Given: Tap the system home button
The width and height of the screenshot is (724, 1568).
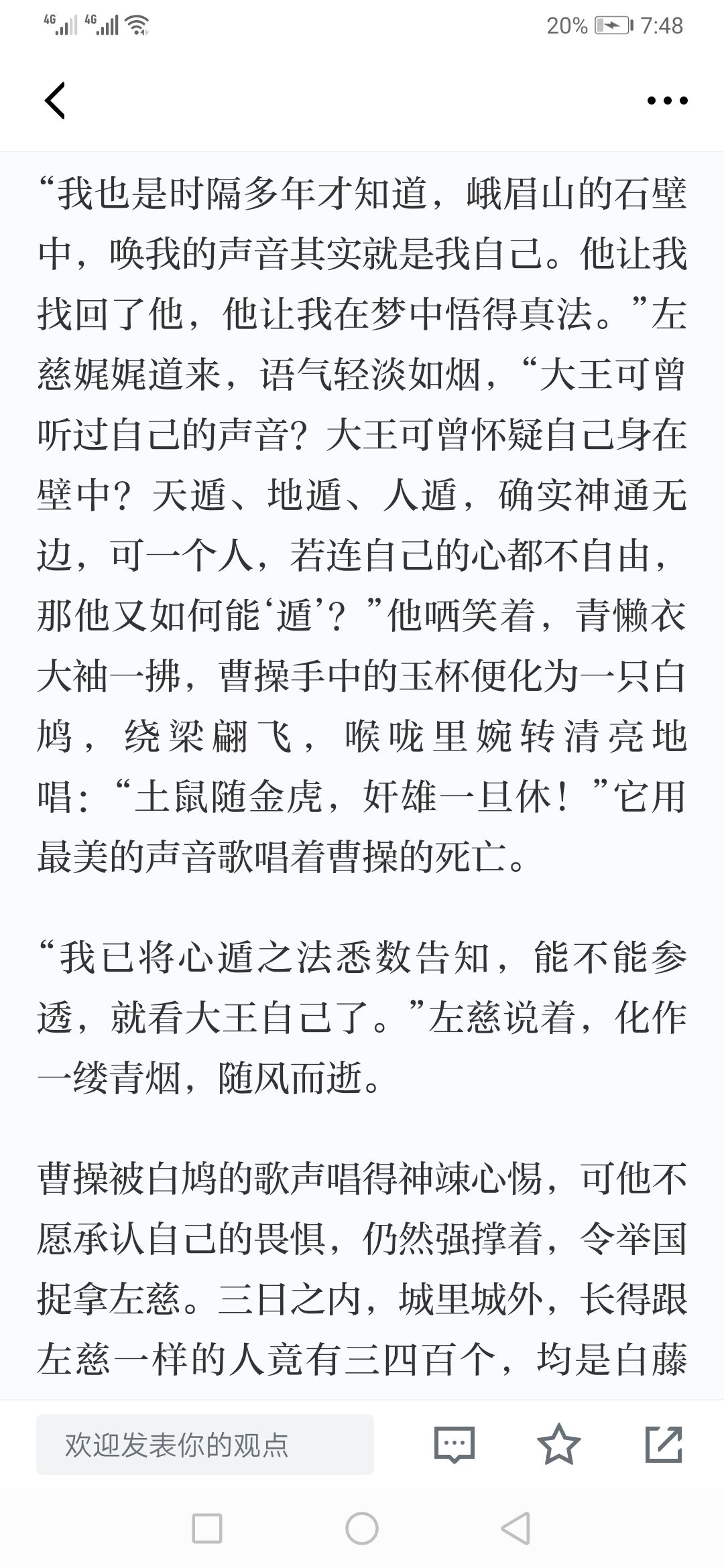Looking at the screenshot, I should click(362, 1528).
